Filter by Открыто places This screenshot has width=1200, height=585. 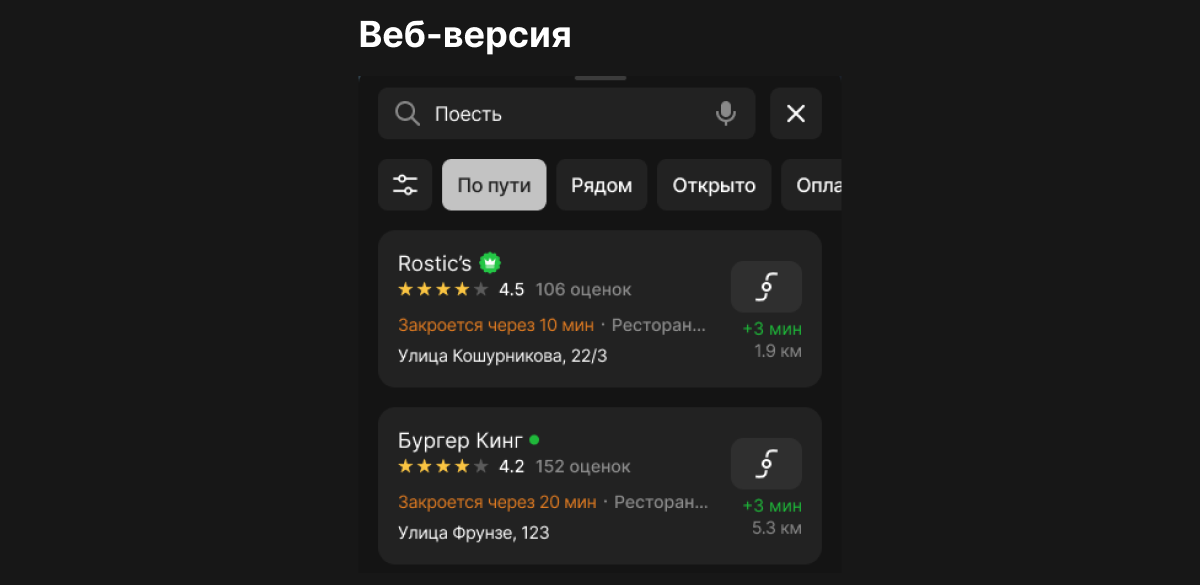coord(714,185)
